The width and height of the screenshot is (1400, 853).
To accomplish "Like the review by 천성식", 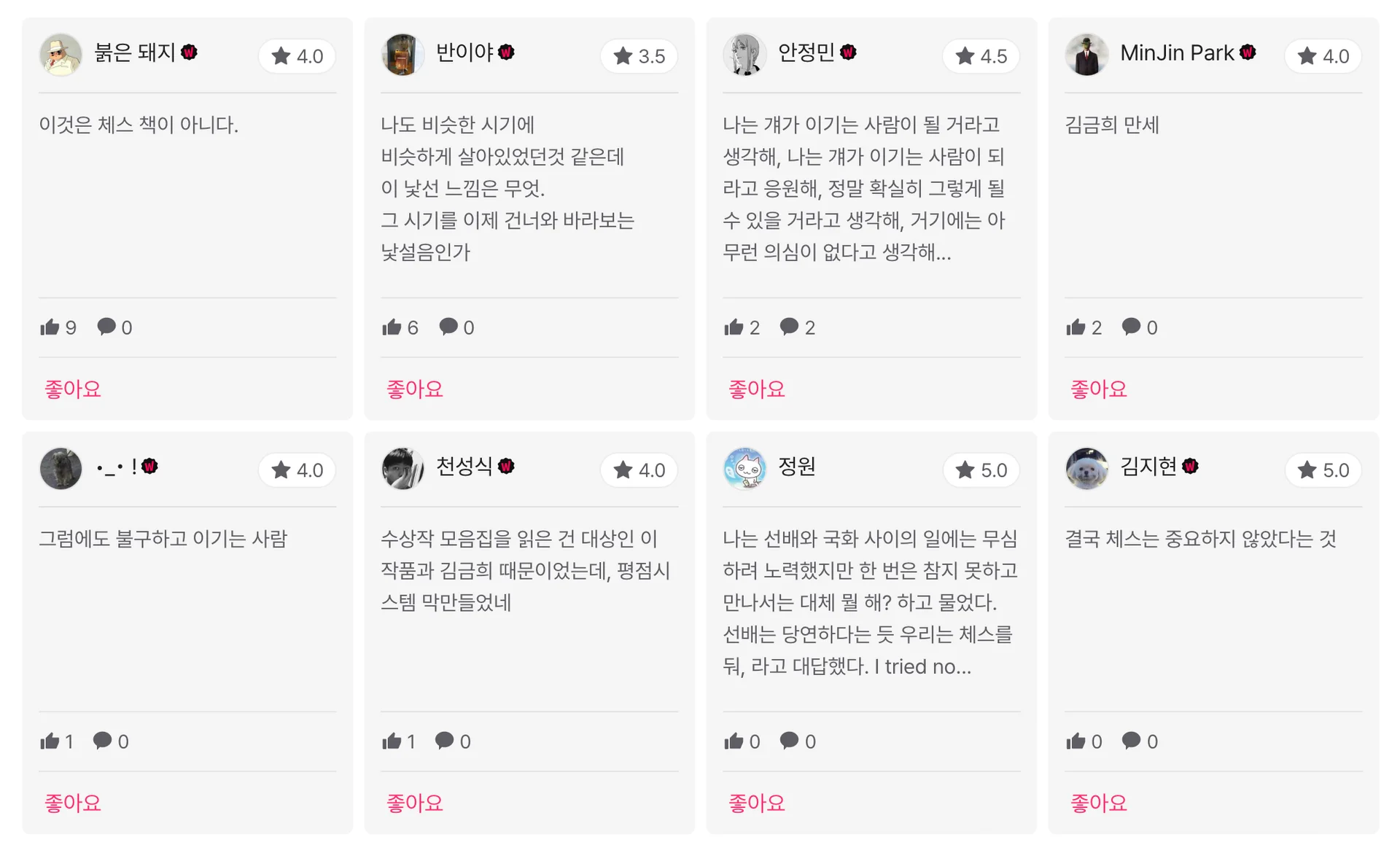I will tap(414, 803).
